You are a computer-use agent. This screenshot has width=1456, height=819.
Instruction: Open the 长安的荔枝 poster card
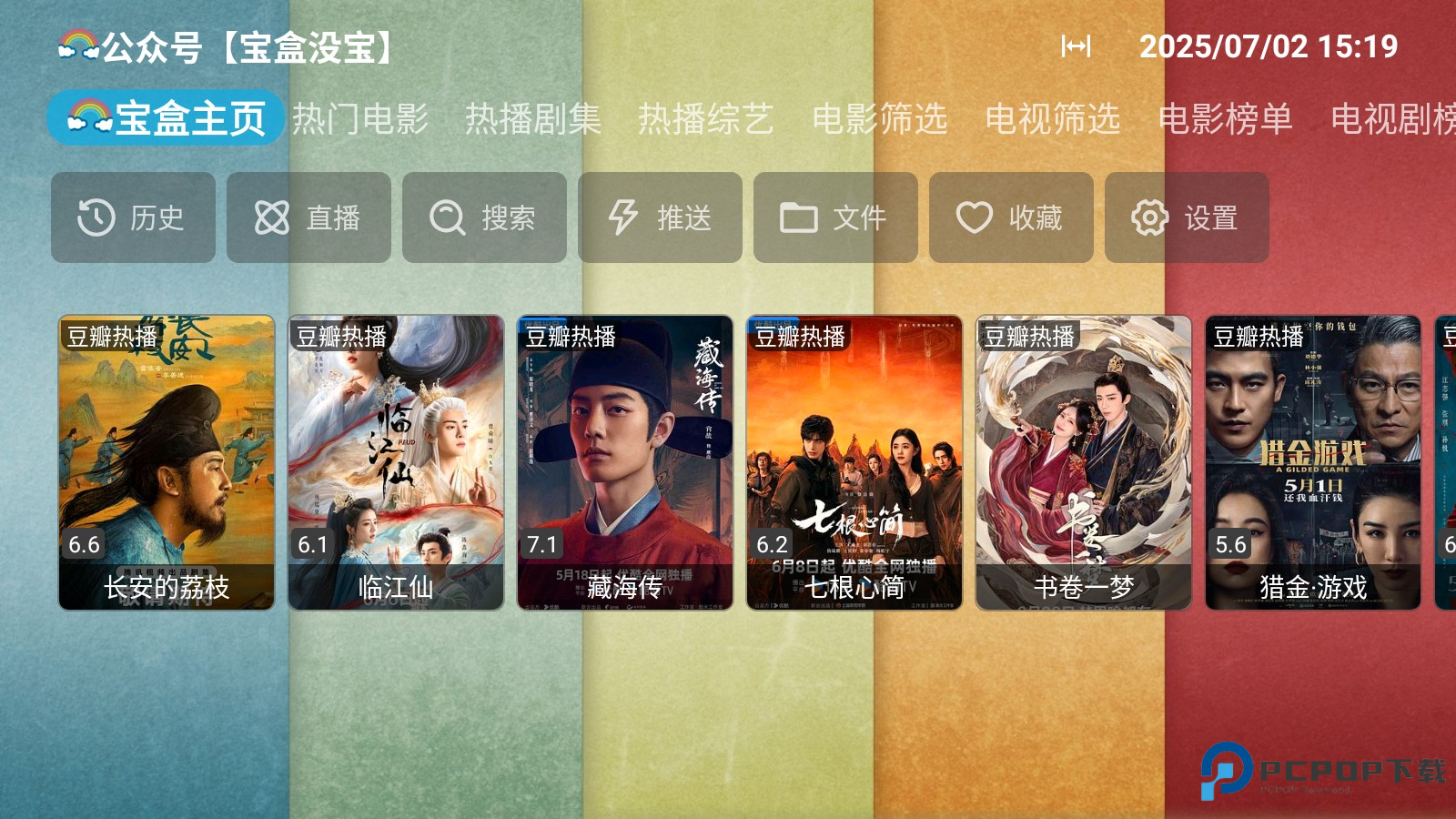[167, 462]
